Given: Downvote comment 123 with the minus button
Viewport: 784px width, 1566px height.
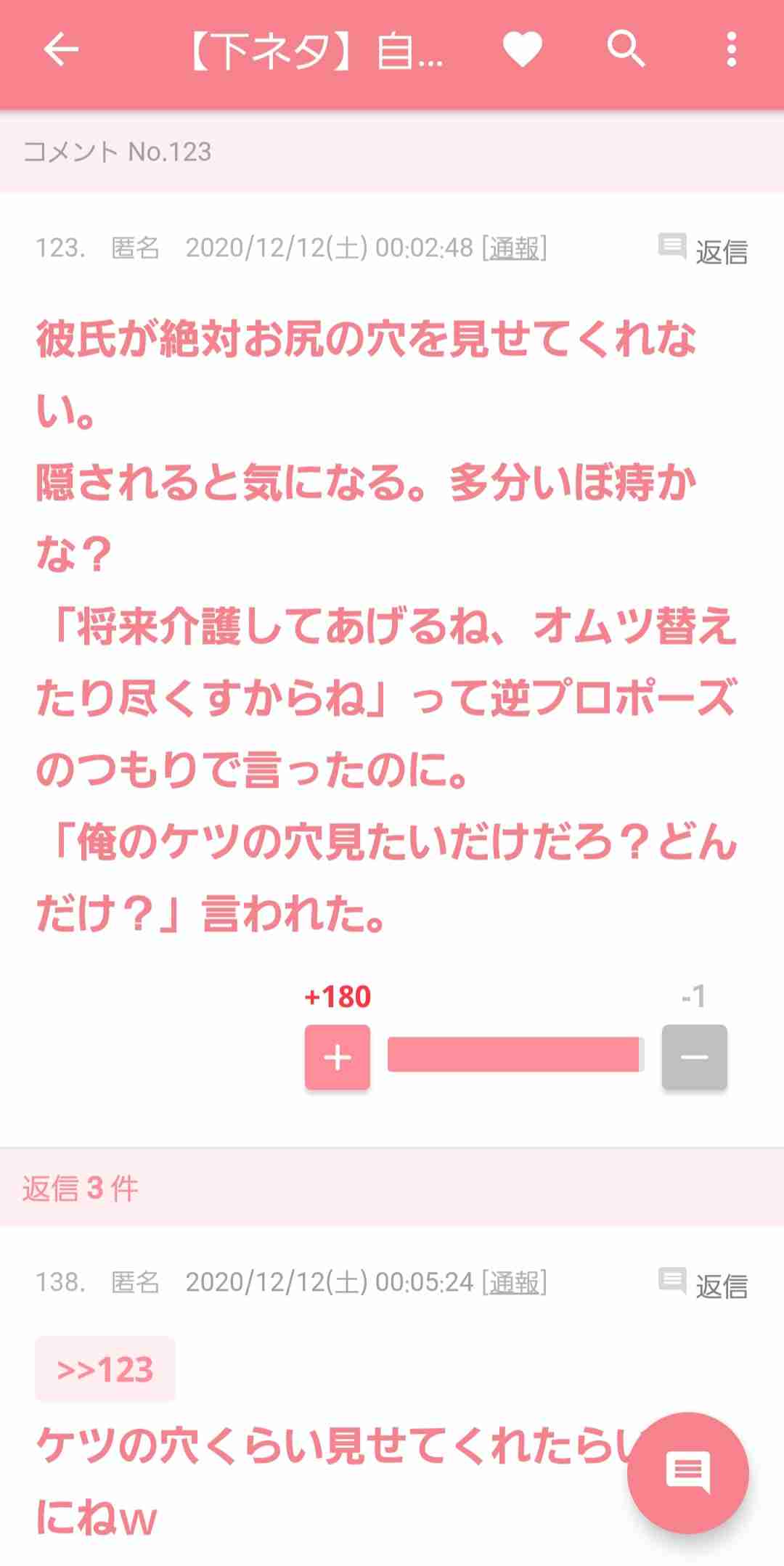Looking at the screenshot, I should pyautogui.click(x=694, y=1057).
